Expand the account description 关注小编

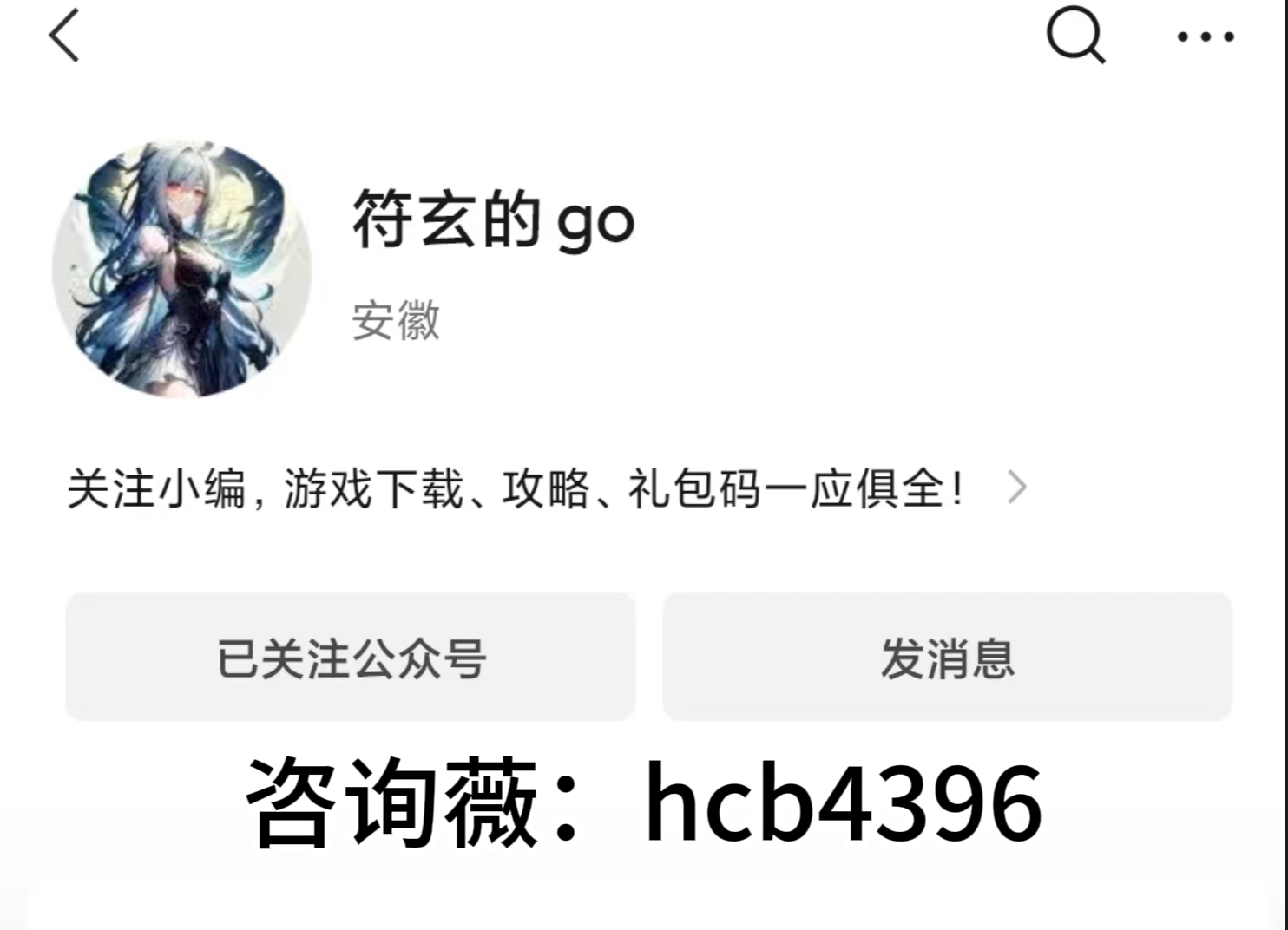(x=1016, y=488)
